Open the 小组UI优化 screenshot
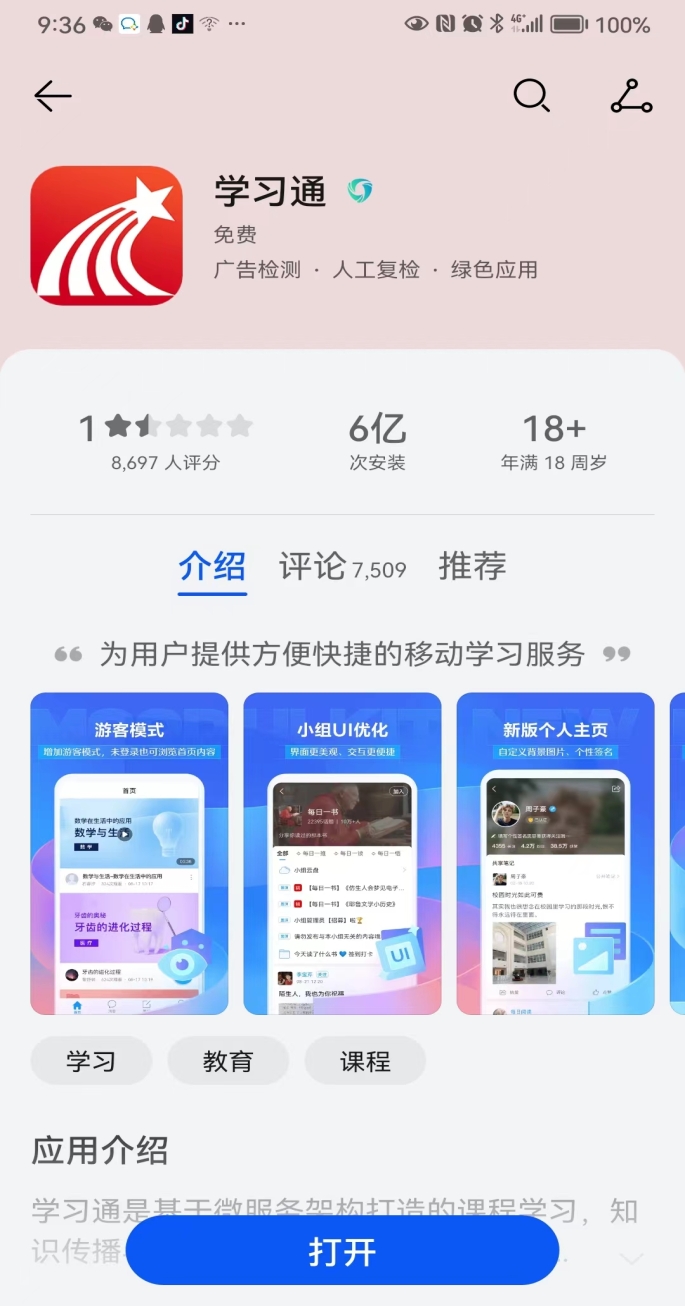The image size is (685, 1306). 342,852
